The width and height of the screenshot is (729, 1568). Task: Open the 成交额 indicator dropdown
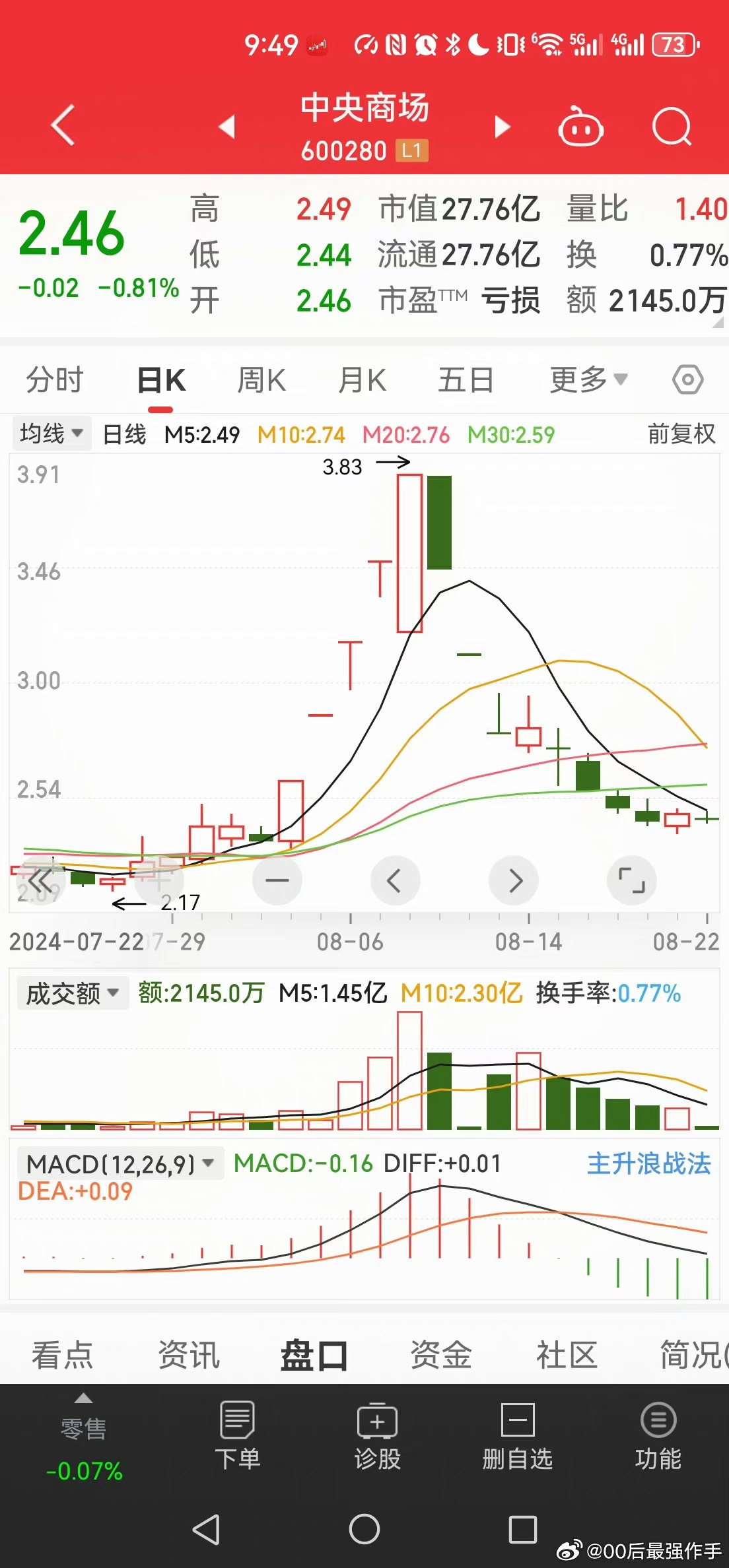click(x=72, y=993)
